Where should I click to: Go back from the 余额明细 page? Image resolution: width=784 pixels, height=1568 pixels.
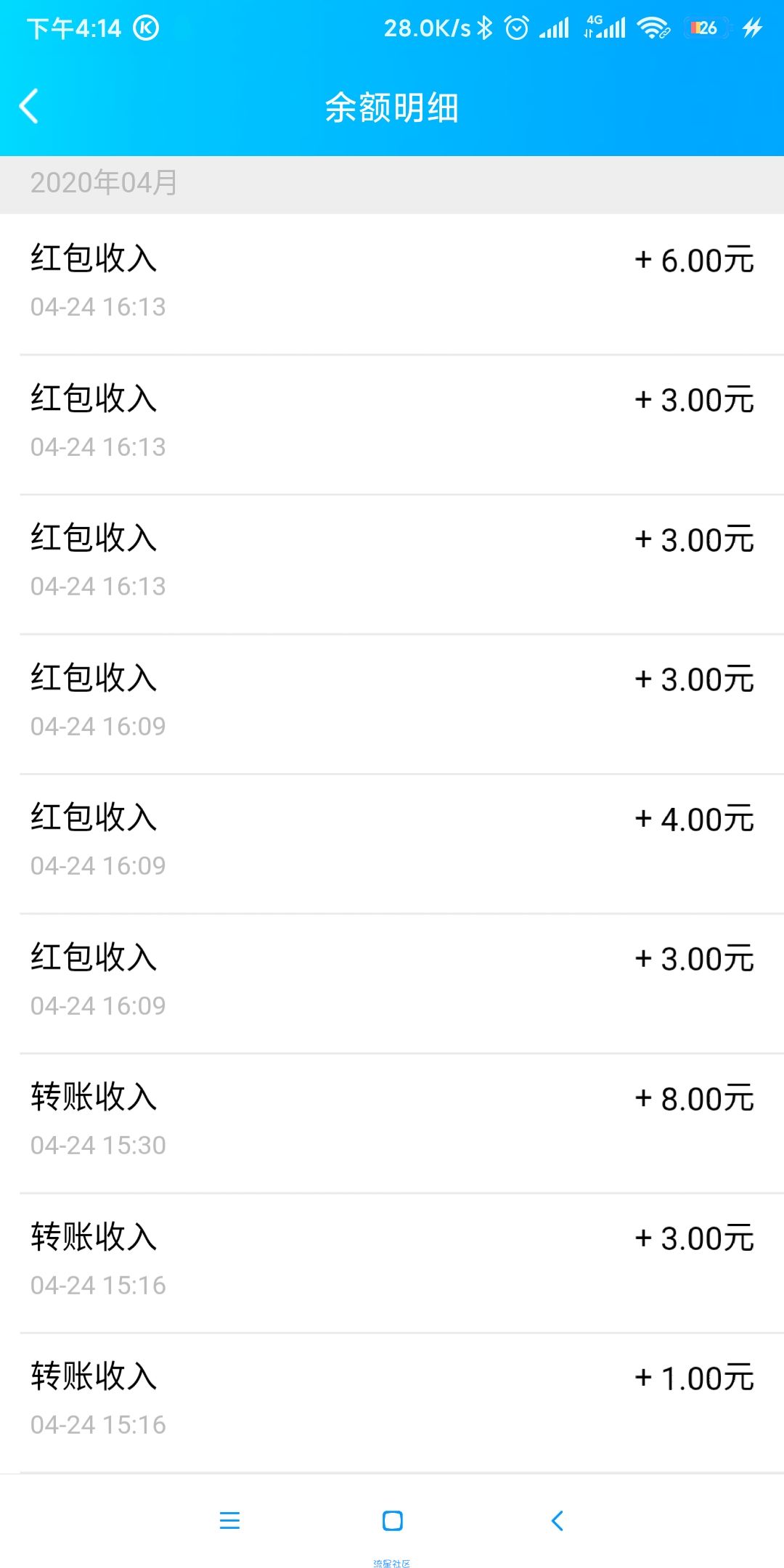pyautogui.click(x=29, y=107)
